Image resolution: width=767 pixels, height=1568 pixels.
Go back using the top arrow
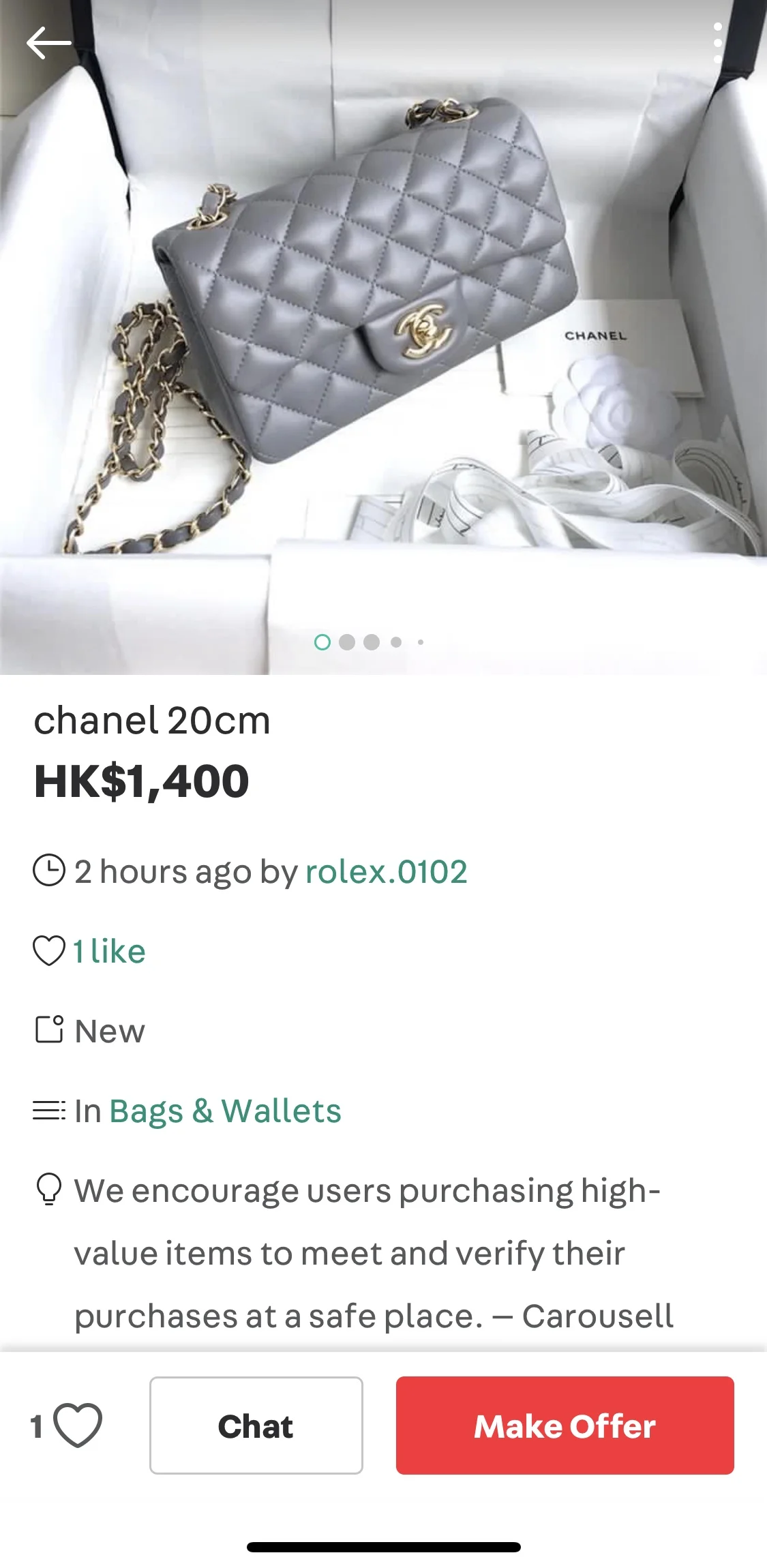(x=48, y=43)
